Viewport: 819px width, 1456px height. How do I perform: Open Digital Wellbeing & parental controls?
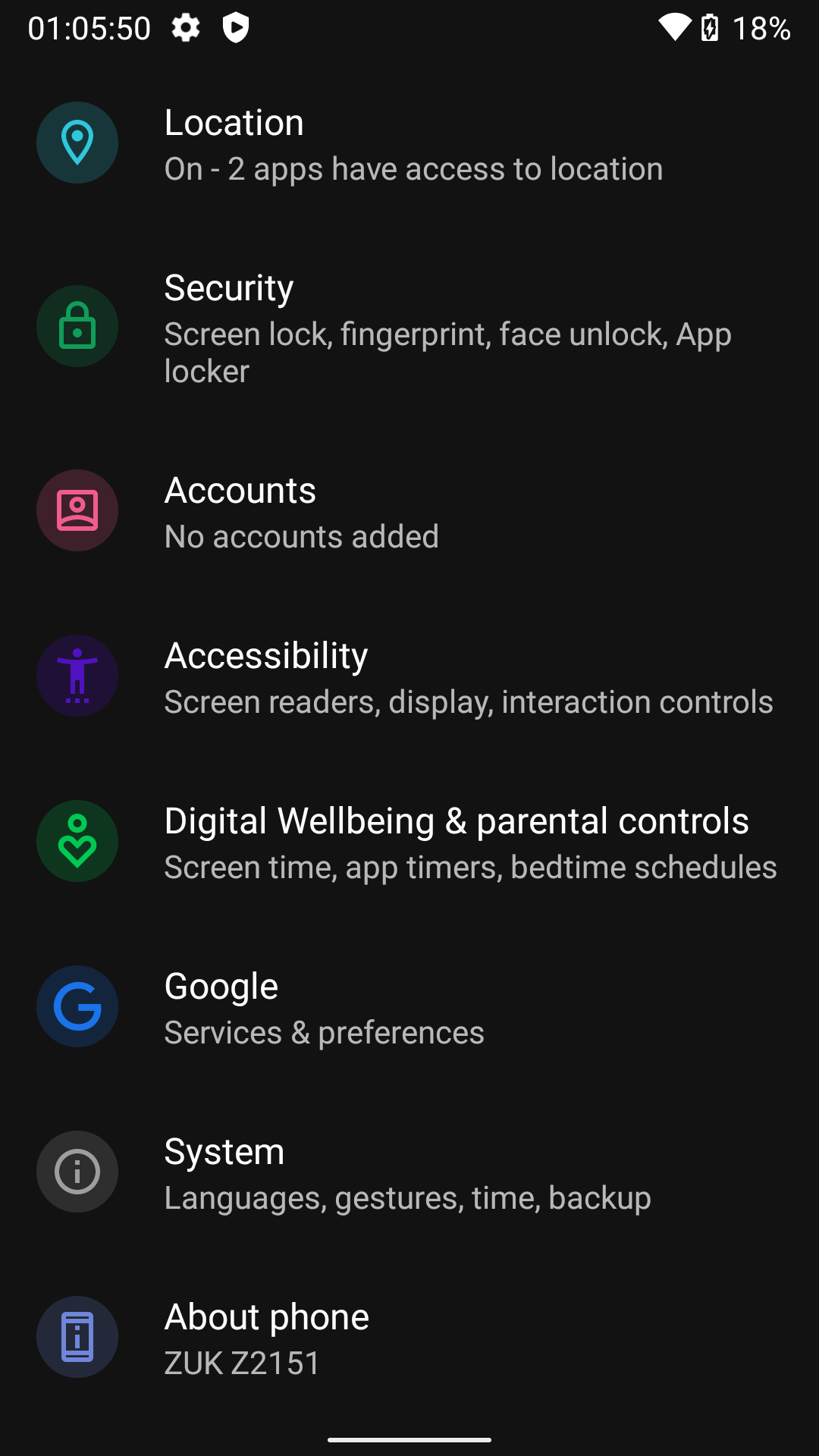point(409,842)
